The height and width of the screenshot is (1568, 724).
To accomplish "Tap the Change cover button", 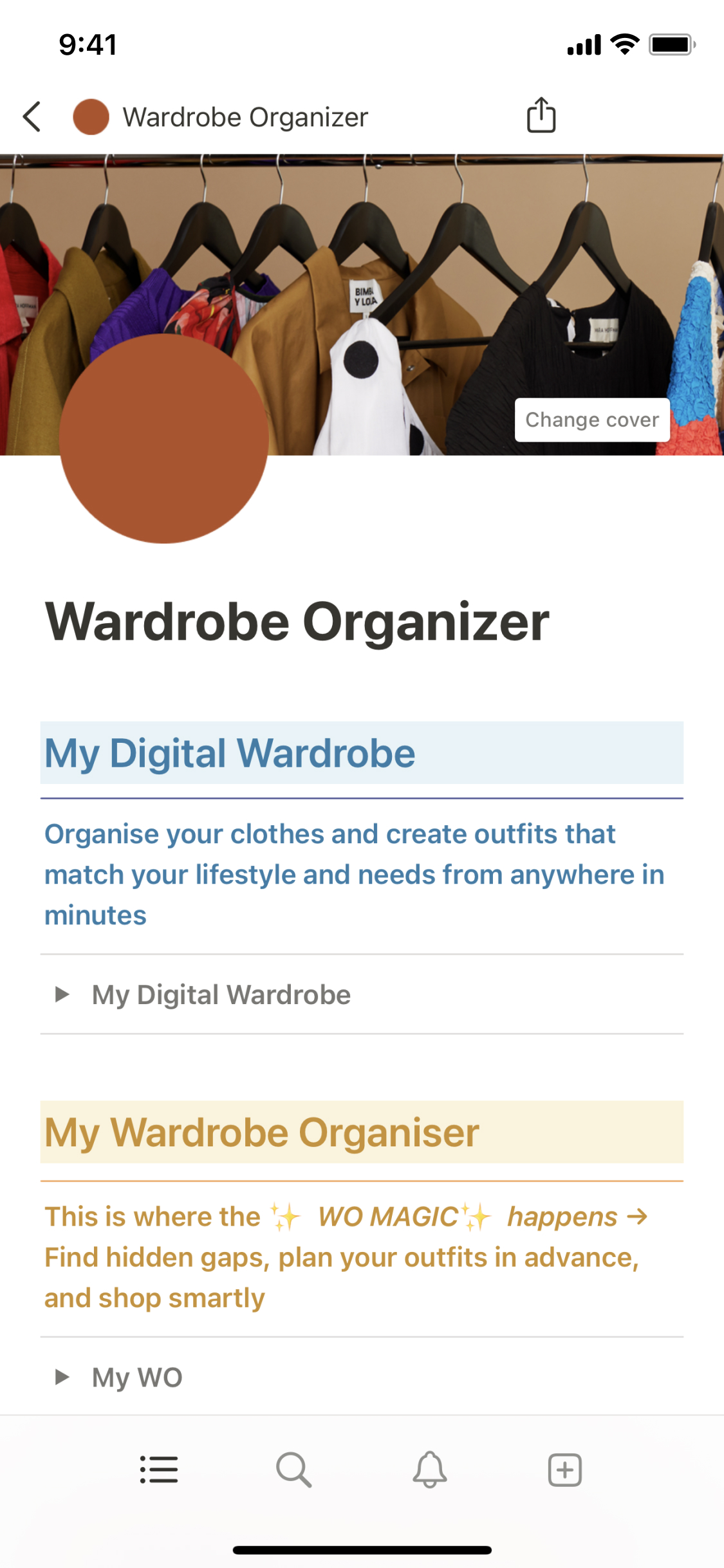I will [592, 420].
